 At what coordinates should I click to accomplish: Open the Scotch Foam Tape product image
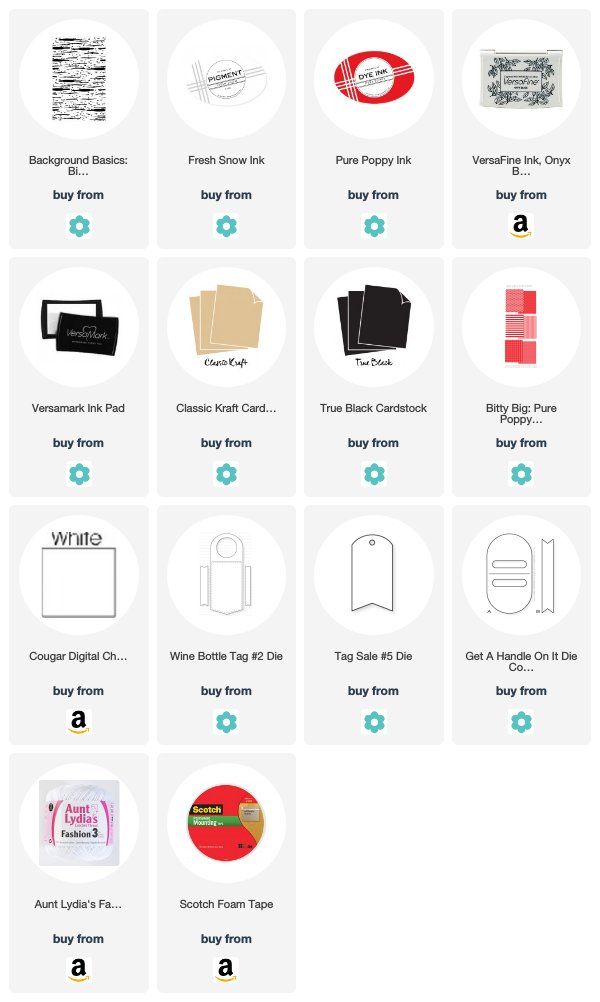226,823
